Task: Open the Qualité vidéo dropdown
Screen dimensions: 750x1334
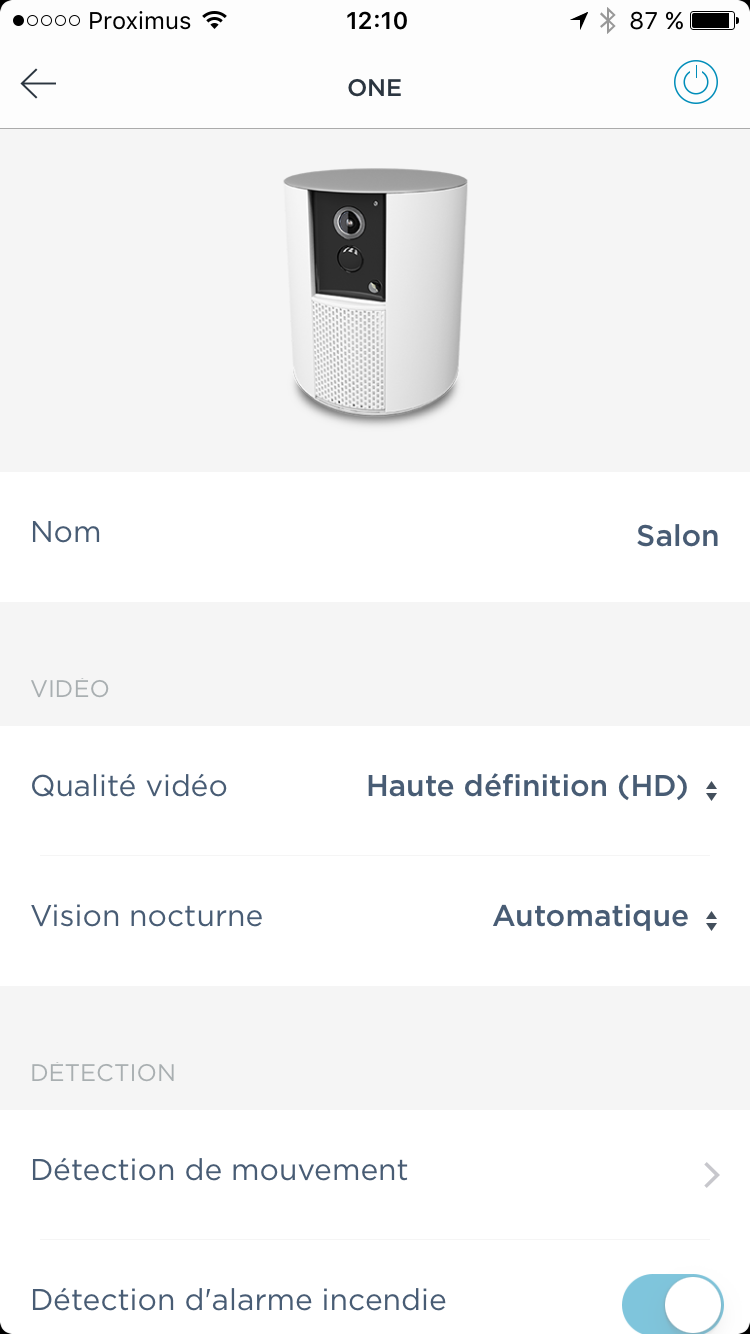Action: pyautogui.click(x=542, y=788)
